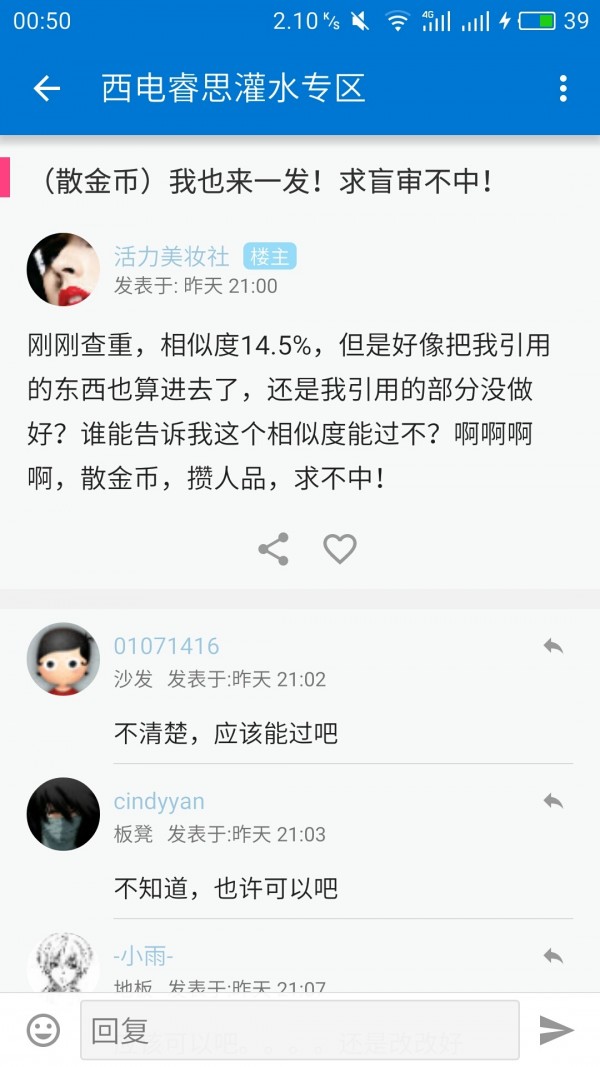600x1067 pixels.
Task: Go back from 西电睿思灌水专区
Action: click(x=46, y=89)
